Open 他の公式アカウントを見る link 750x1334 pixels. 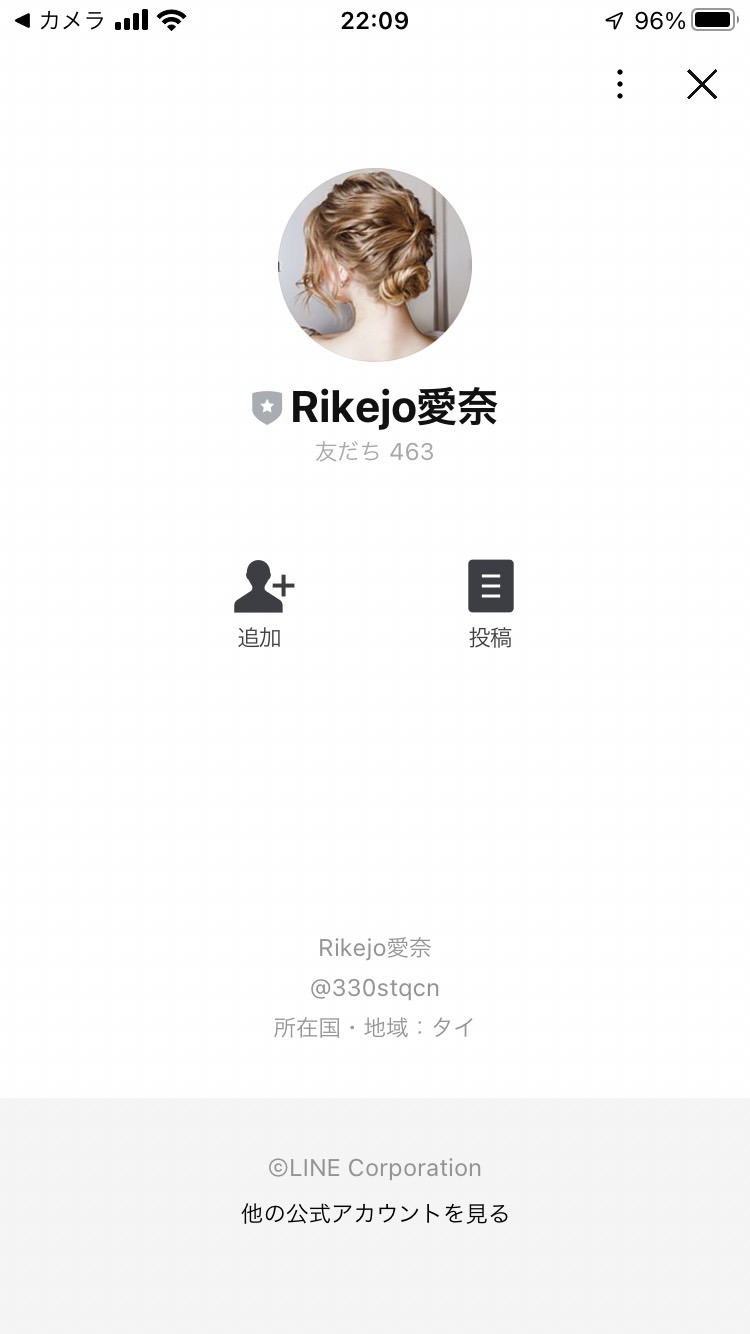tap(375, 1214)
